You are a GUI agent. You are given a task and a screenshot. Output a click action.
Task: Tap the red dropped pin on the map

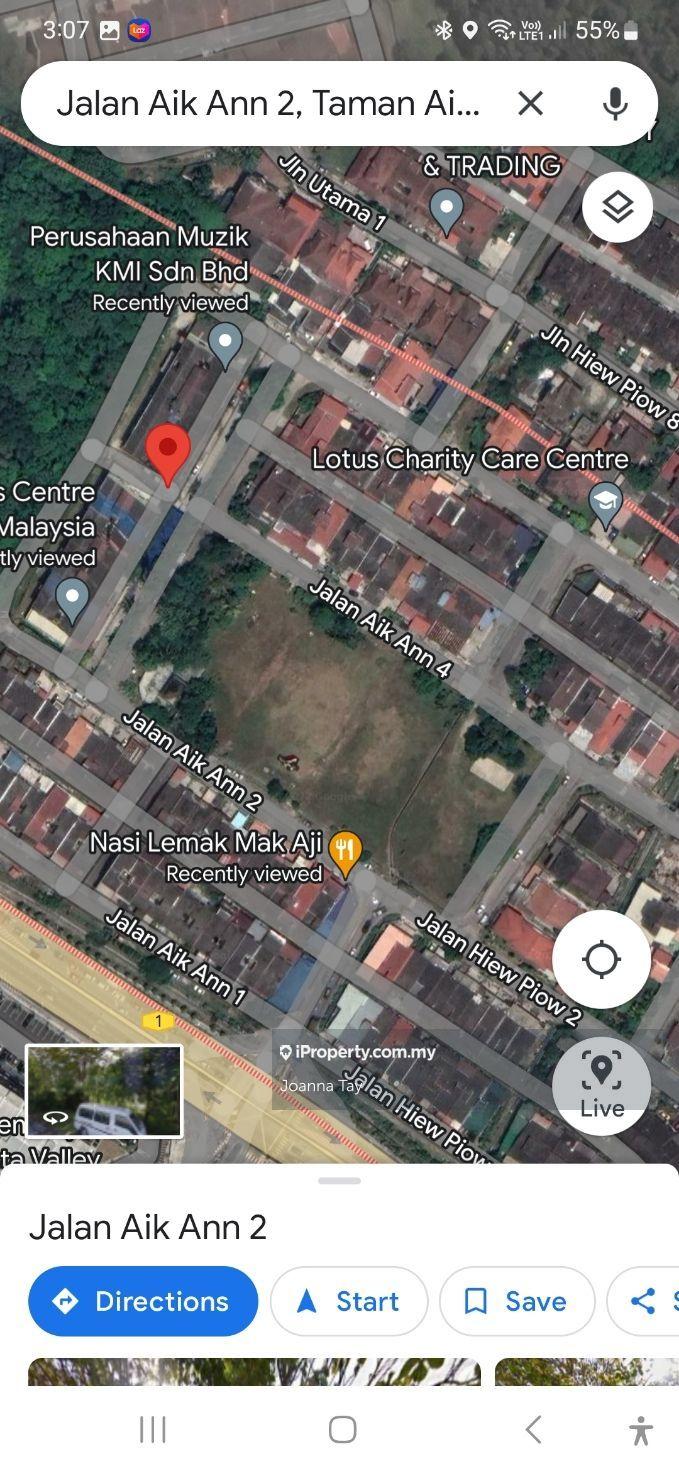(x=168, y=453)
